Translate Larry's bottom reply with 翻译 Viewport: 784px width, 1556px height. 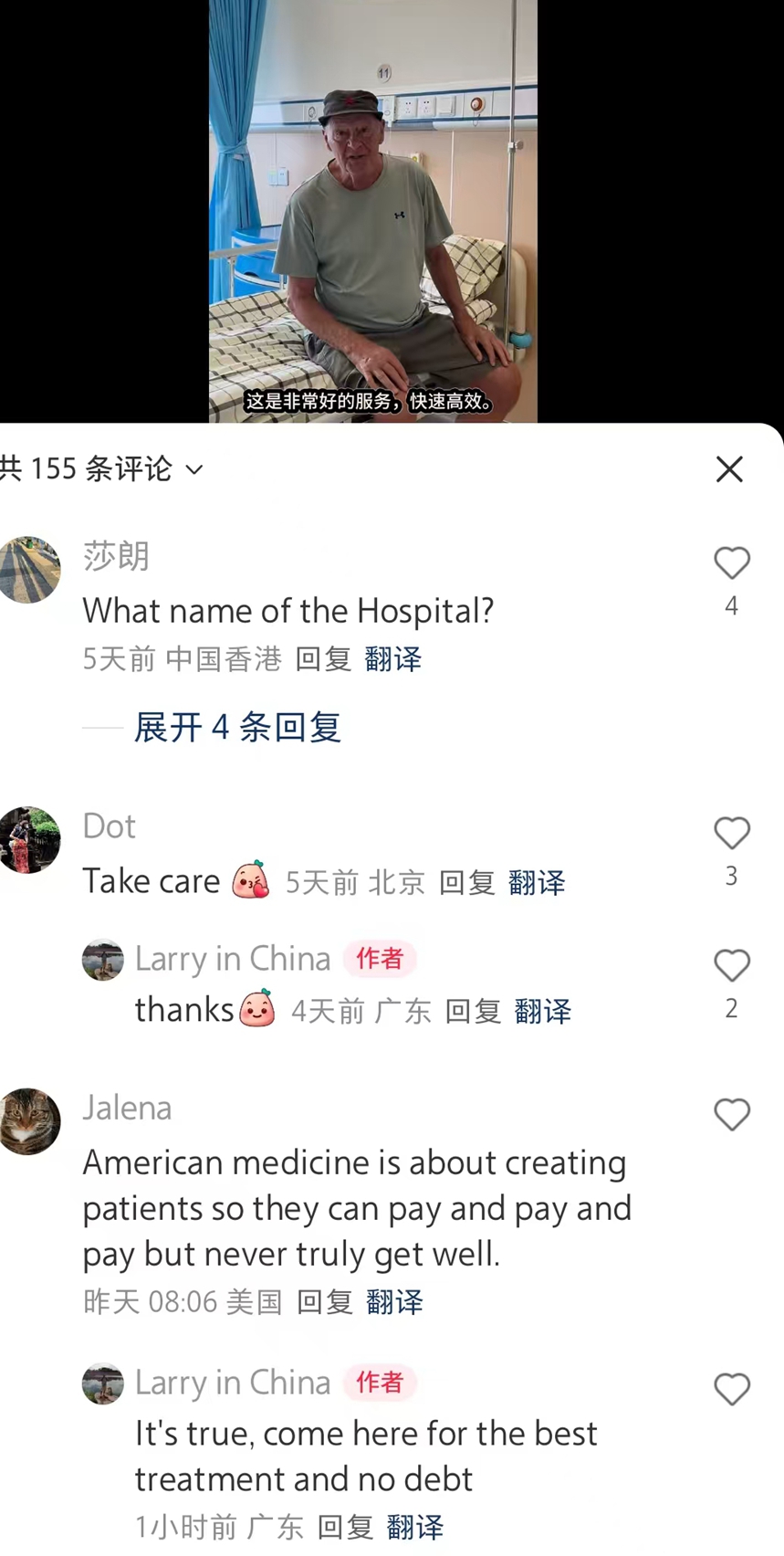415,1527
